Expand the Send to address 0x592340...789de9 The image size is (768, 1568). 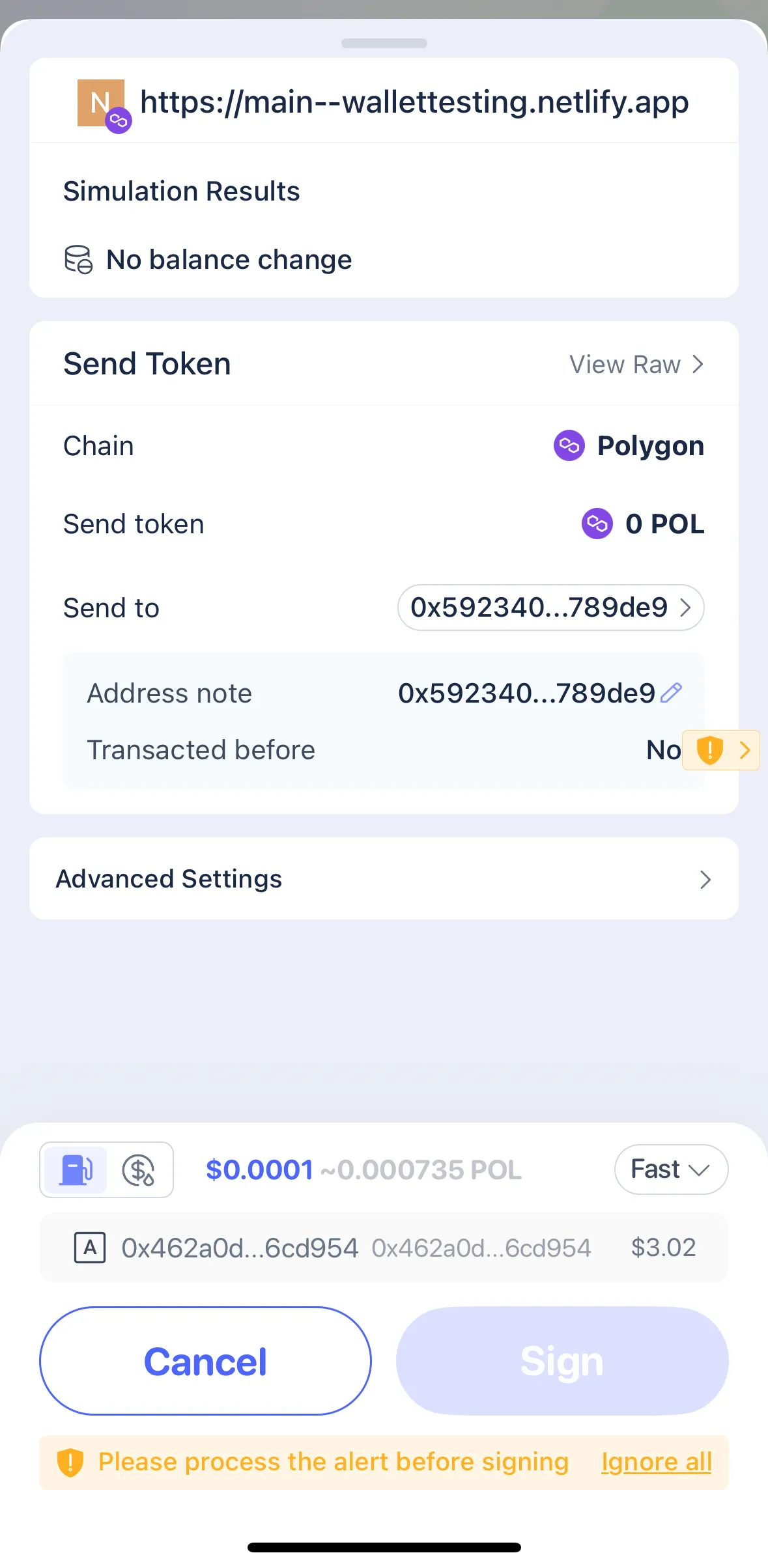[550, 608]
